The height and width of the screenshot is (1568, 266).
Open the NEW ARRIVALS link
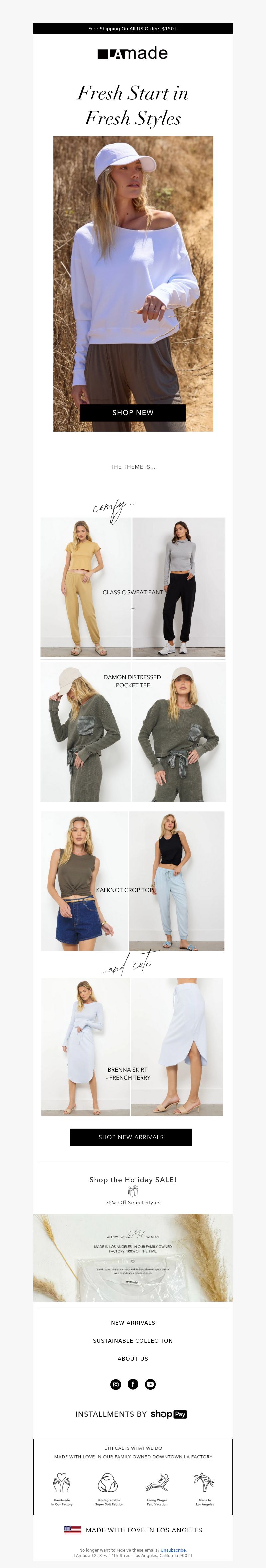tap(132, 1322)
